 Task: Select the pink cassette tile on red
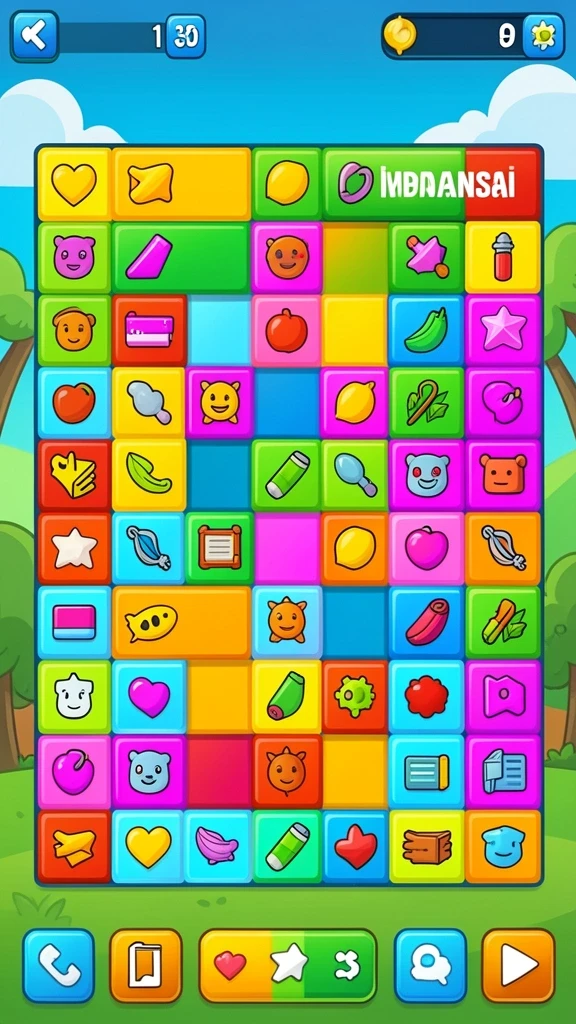click(x=150, y=329)
